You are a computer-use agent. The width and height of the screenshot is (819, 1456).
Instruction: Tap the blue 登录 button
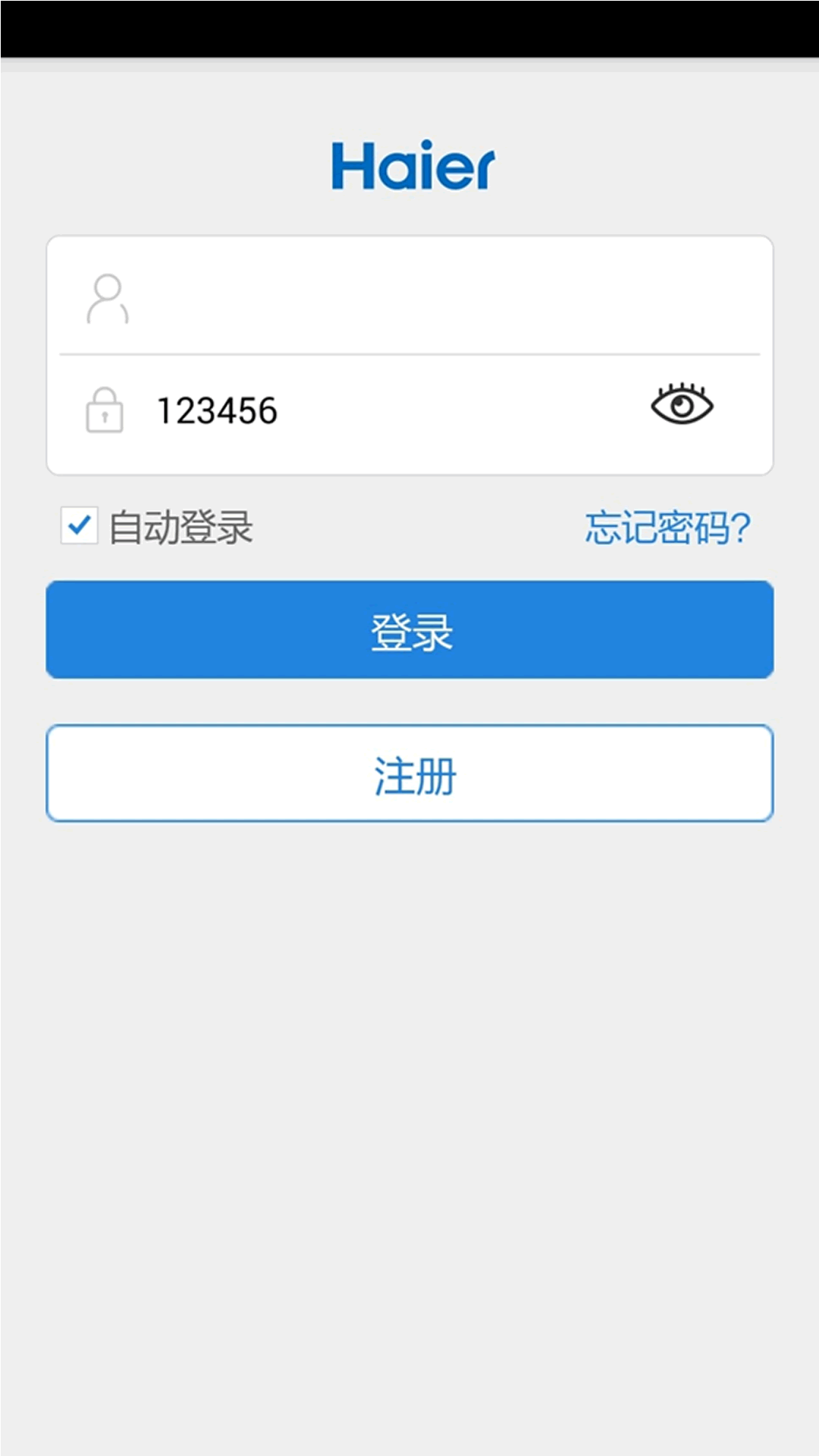pos(409,629)
